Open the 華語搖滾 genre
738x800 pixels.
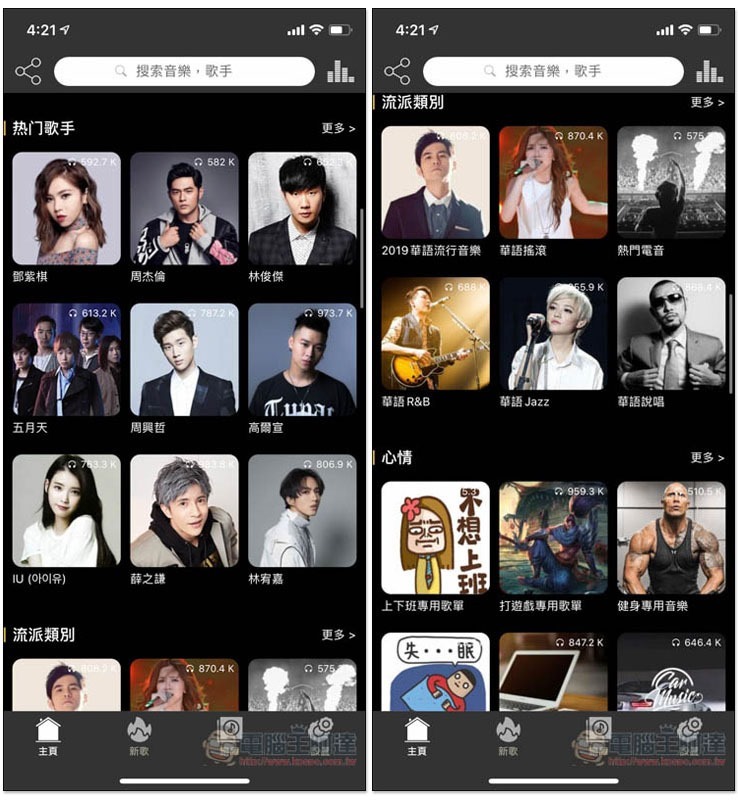(553, 182)
